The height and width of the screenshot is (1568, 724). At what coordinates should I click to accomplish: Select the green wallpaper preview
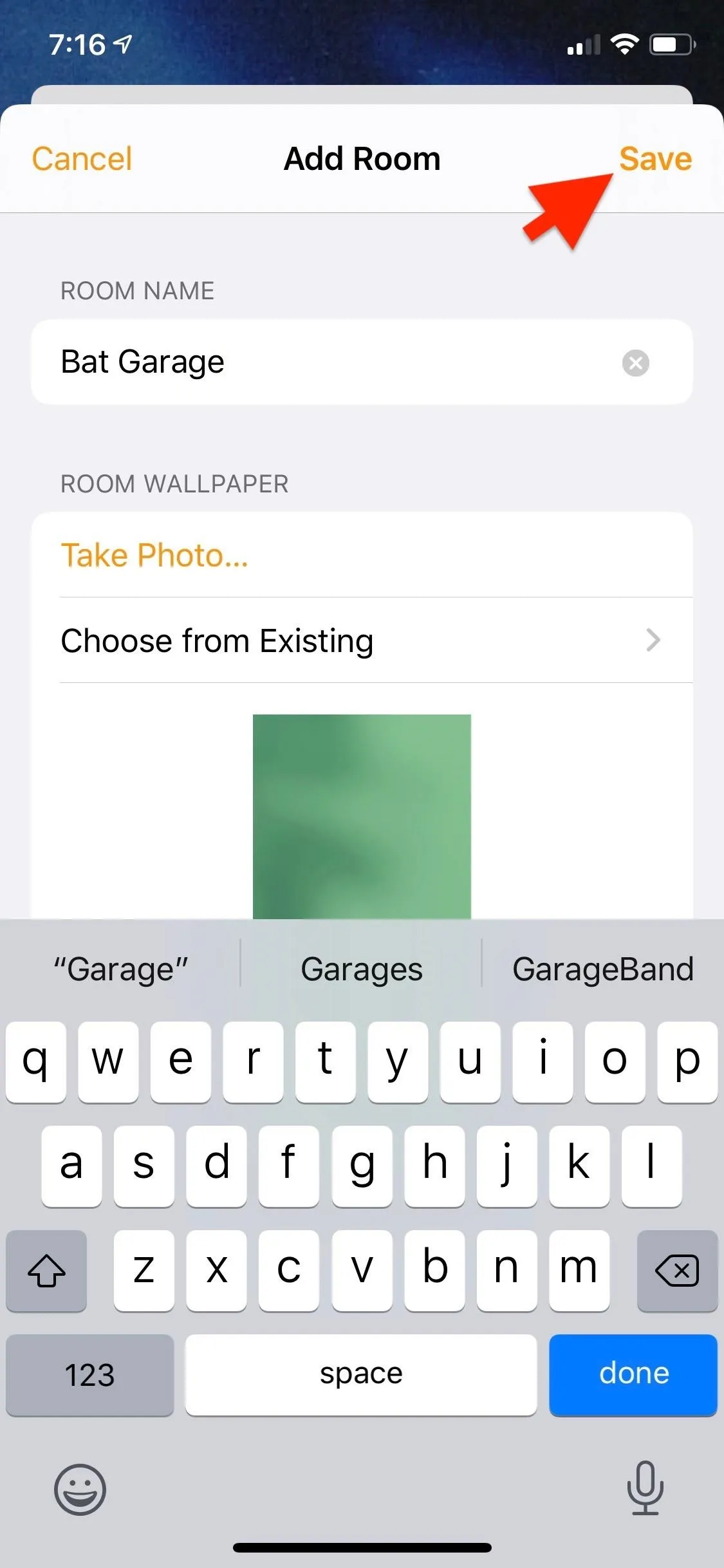[362, 816]
